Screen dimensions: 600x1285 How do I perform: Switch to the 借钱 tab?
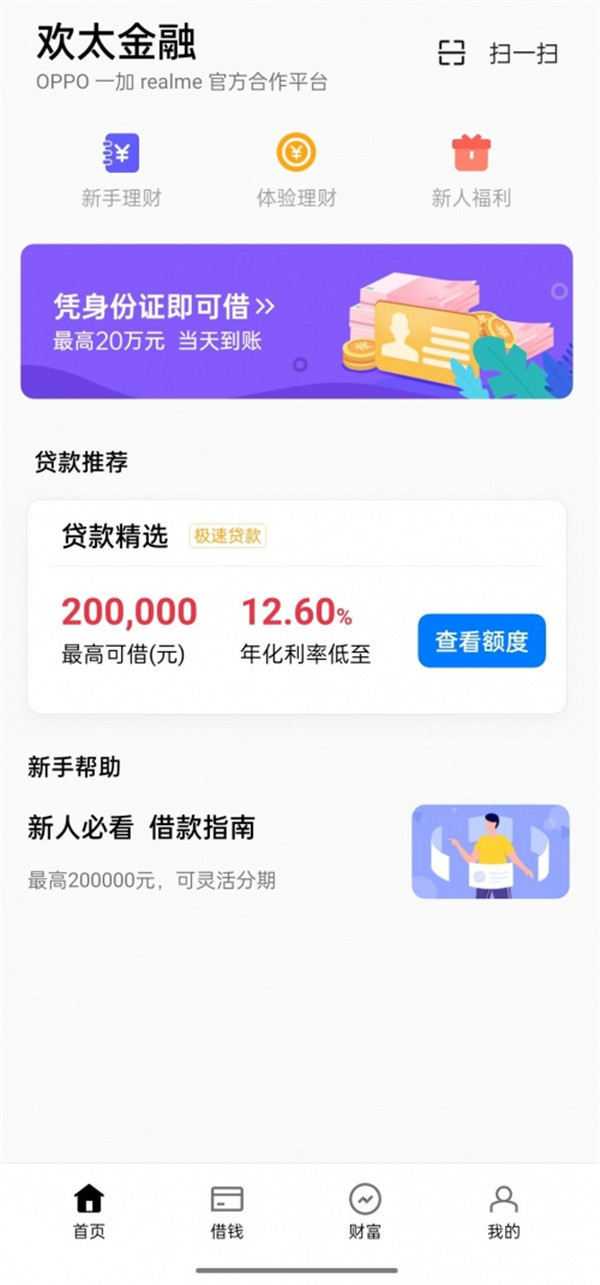click(x=227, y=1211)
